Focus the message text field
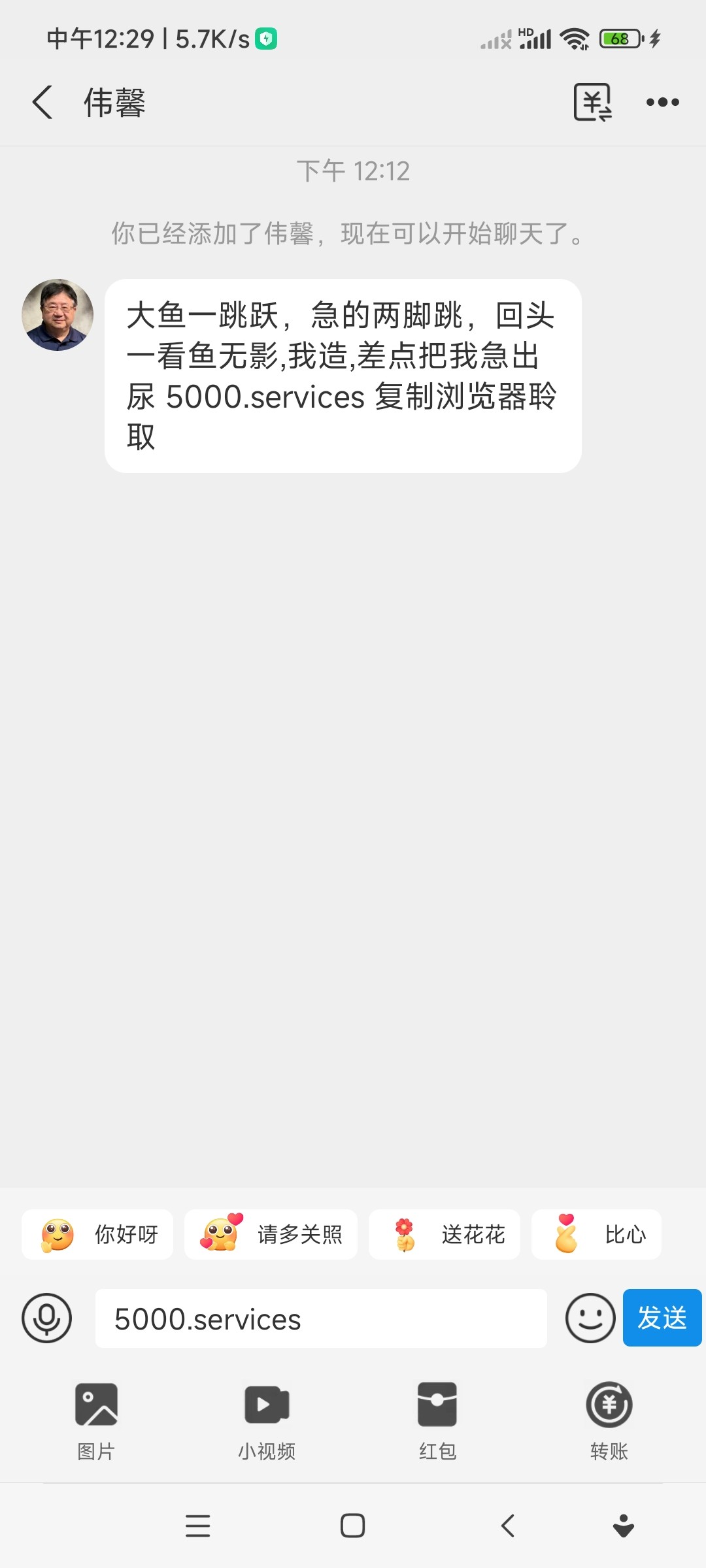The height and width of the screenshot is (1568, 706). [x=321, y=1318]
